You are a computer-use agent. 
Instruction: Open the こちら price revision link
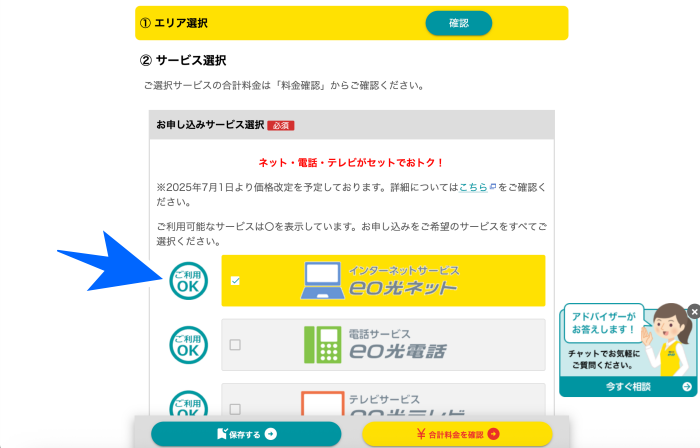click(x=476, y=187)
